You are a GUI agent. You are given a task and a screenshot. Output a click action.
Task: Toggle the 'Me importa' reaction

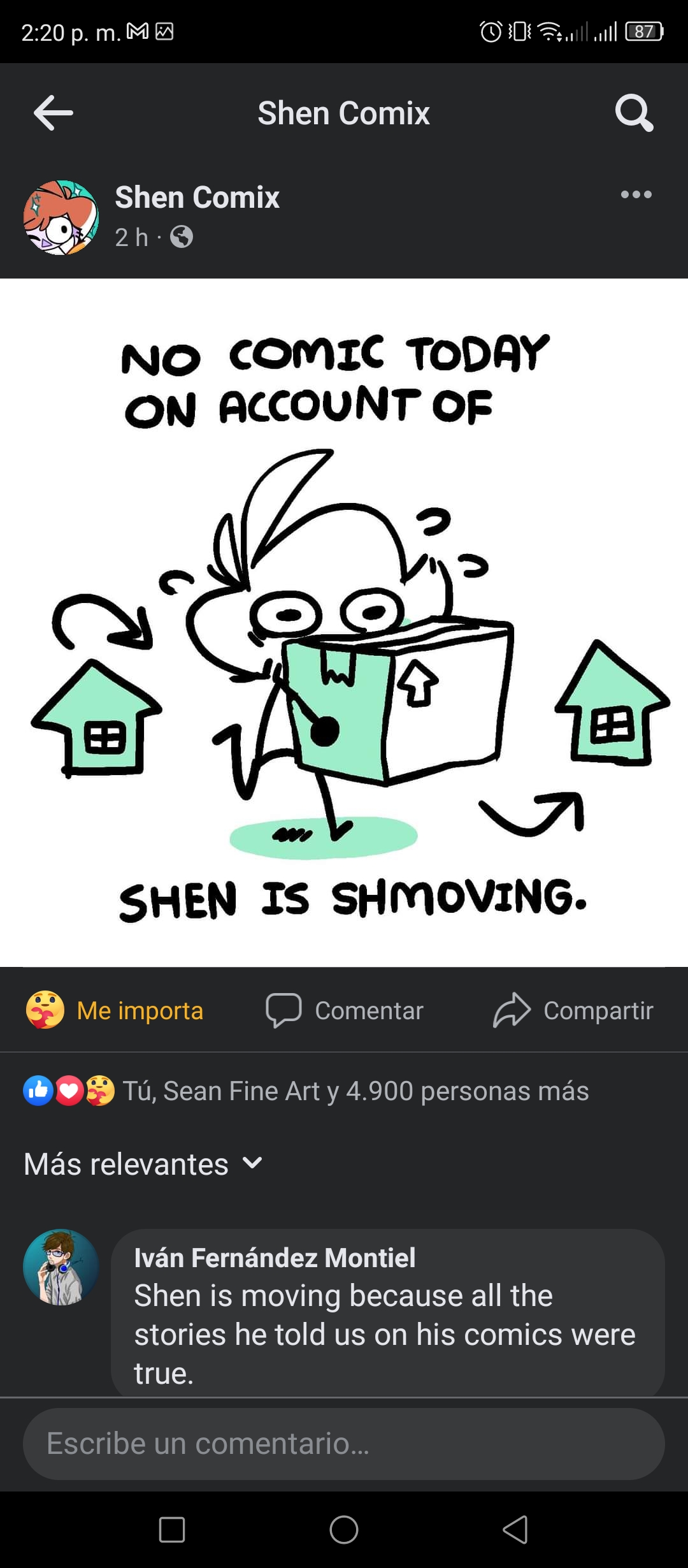(115, 1010)
